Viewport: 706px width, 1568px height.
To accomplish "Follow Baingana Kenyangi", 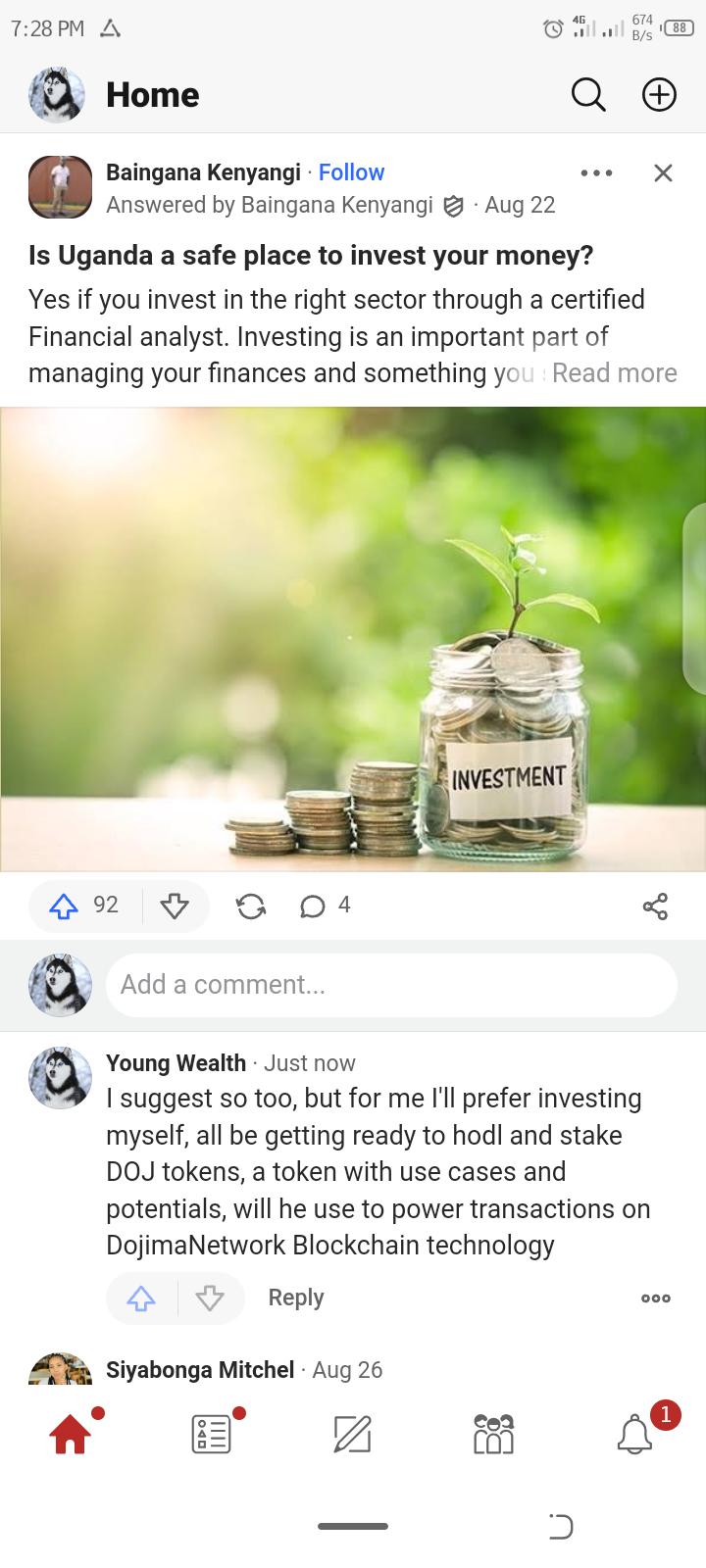I will pos(351,172).
